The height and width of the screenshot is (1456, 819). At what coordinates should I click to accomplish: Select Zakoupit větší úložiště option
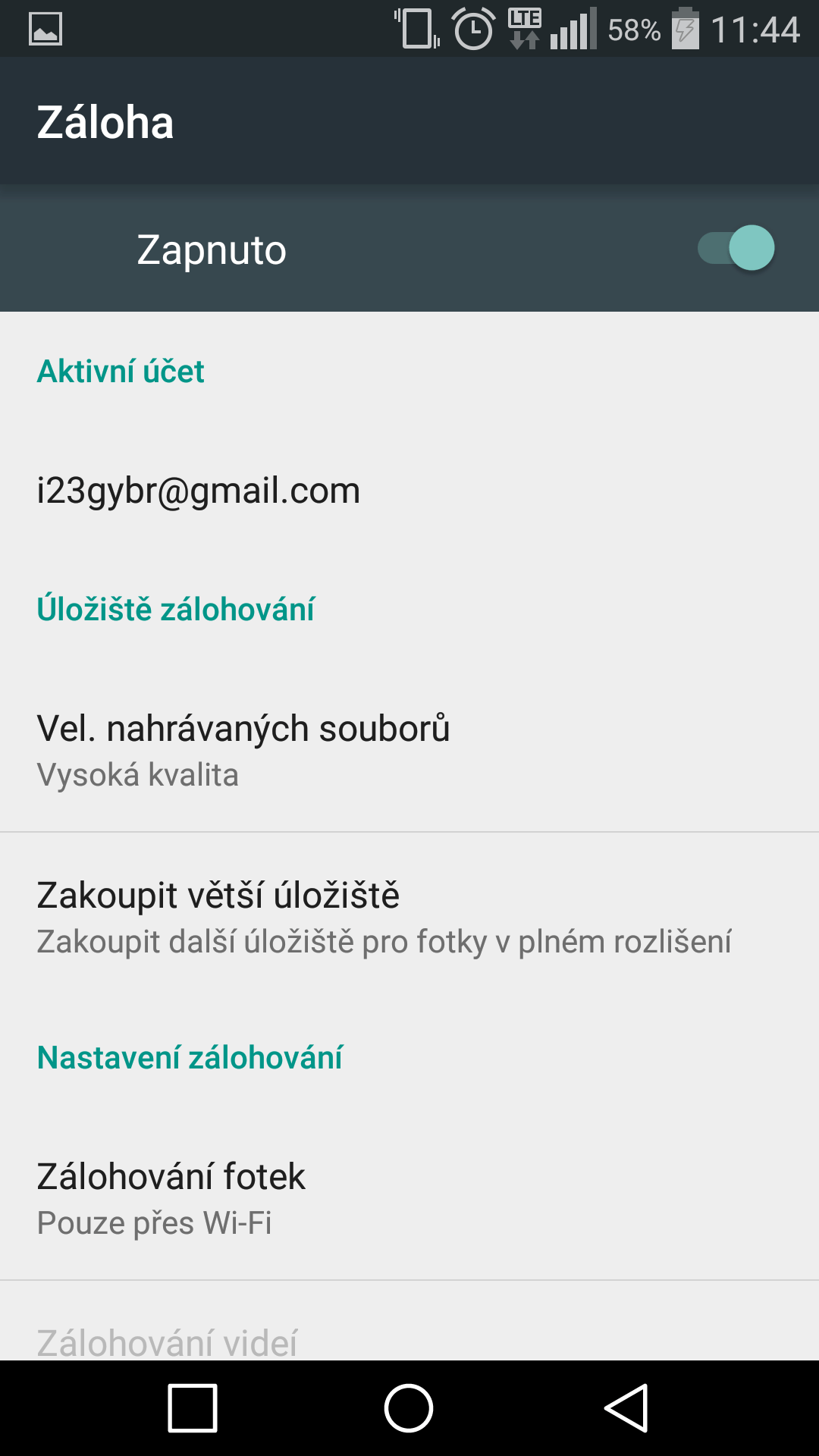409,916
